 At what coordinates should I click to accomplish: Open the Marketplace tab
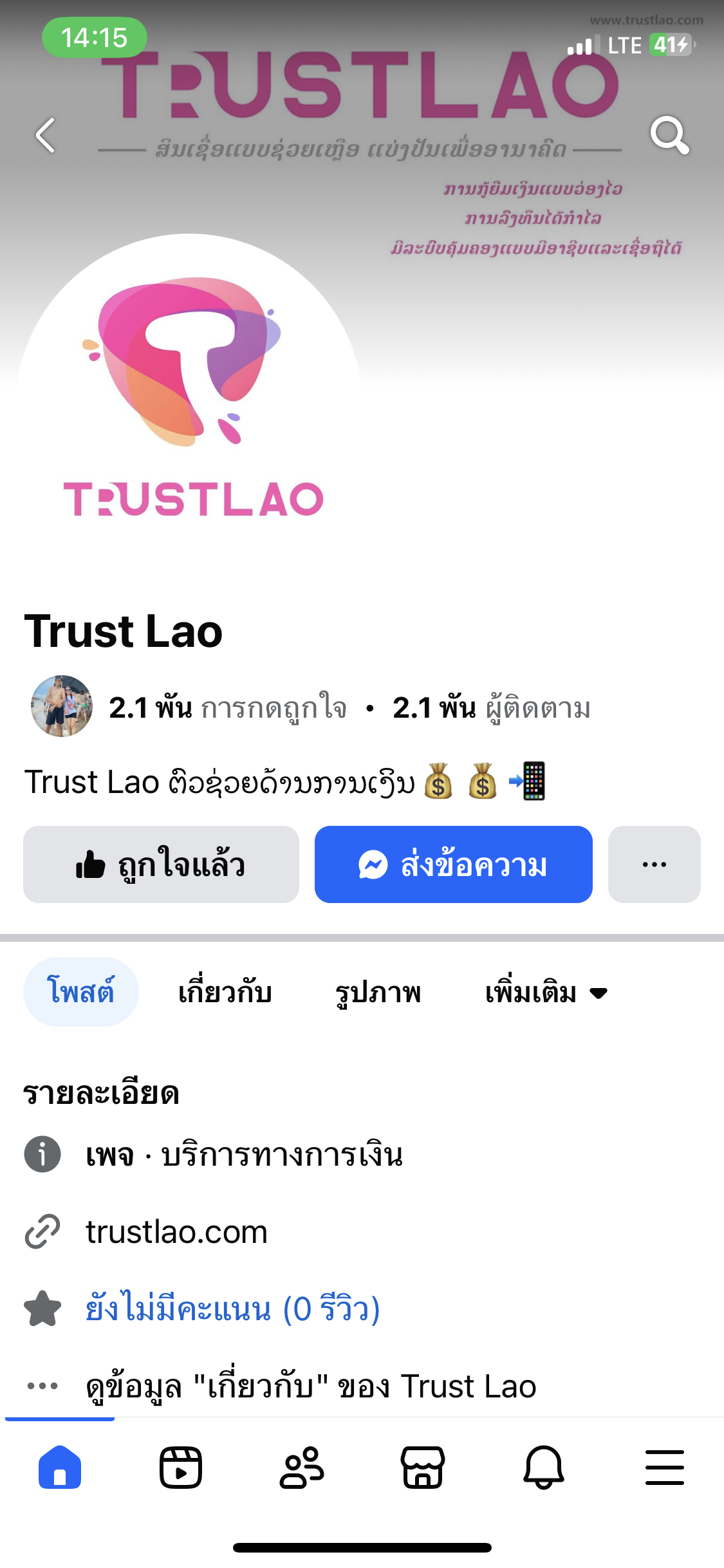pyautogui.click(x=422, y=1468)
